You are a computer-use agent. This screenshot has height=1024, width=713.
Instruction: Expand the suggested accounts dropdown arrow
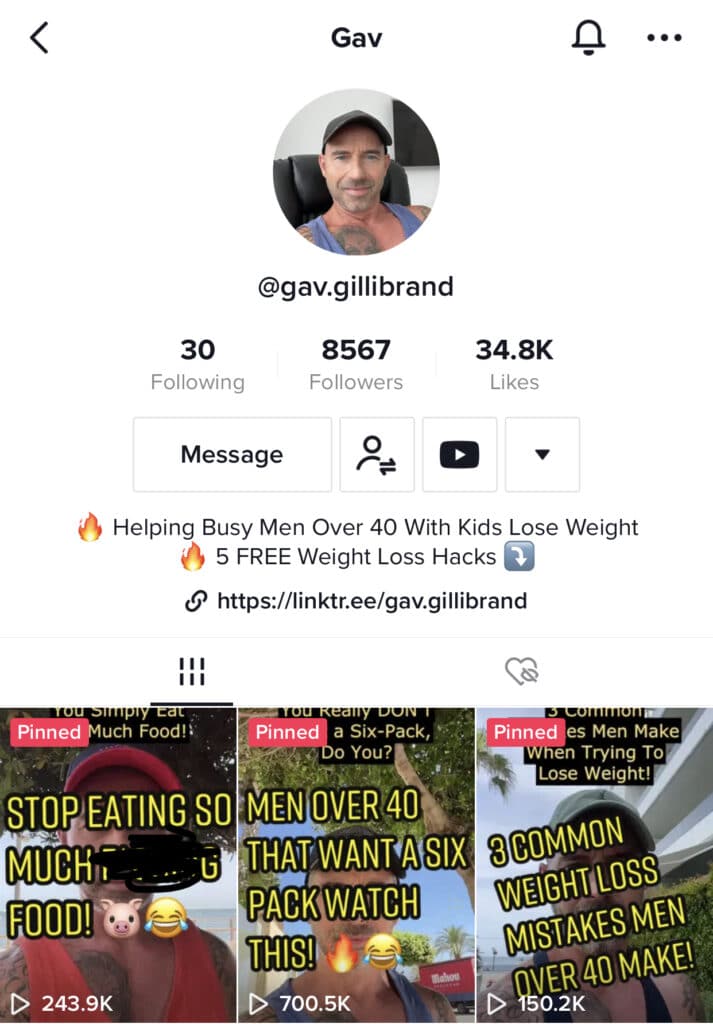542,455
